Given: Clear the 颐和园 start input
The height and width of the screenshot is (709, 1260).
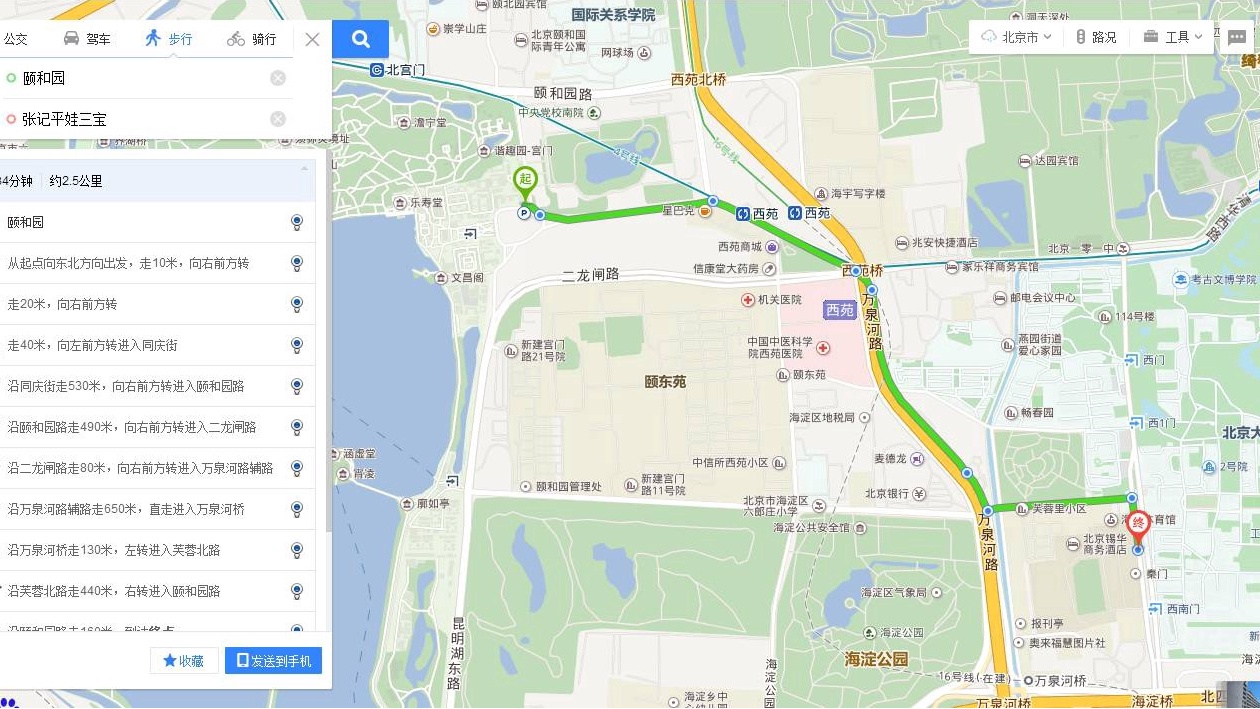Looking at the screenshot, I should (x=278, y=78).
